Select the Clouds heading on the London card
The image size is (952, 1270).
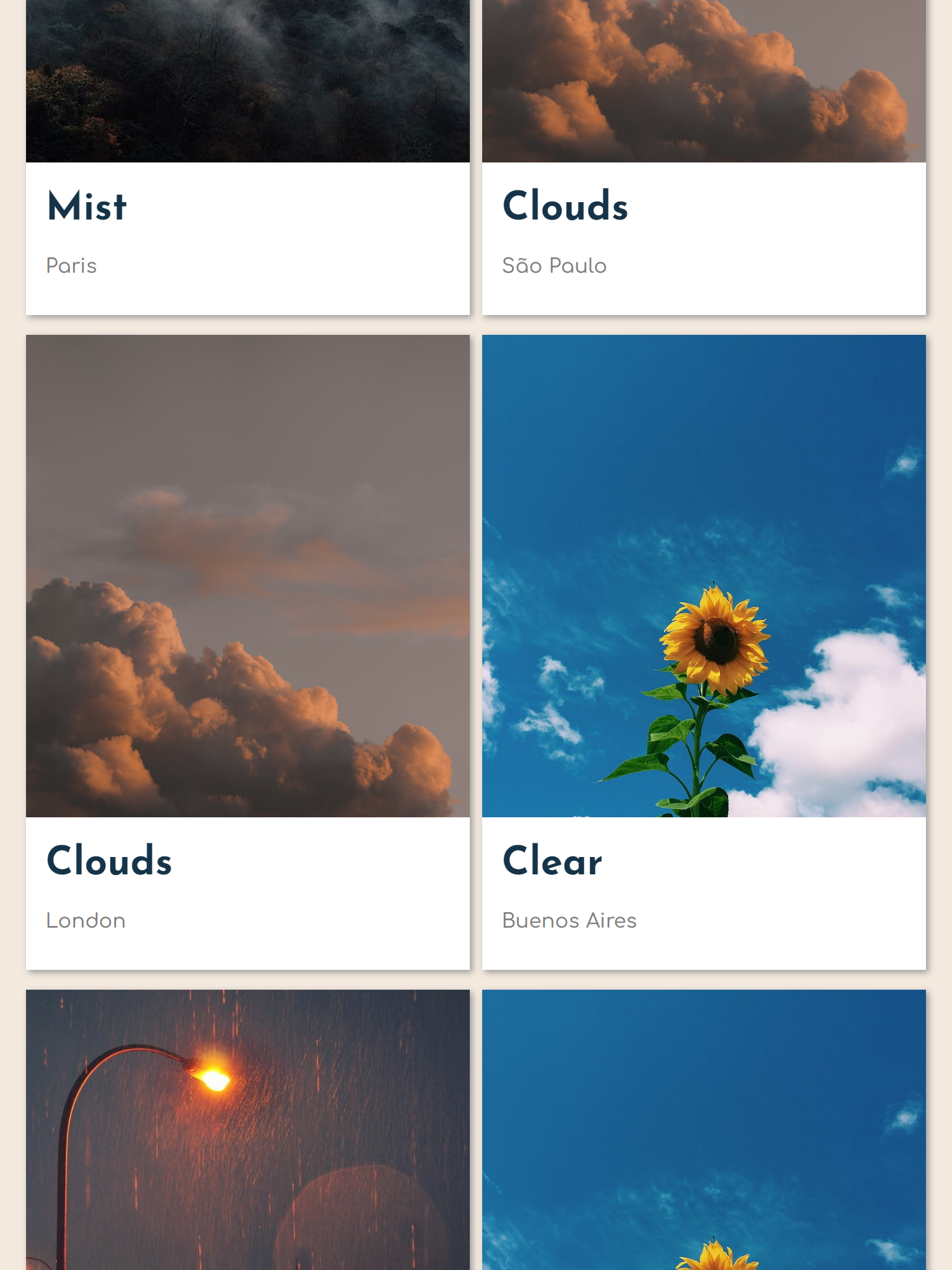(x=110, y=861)
